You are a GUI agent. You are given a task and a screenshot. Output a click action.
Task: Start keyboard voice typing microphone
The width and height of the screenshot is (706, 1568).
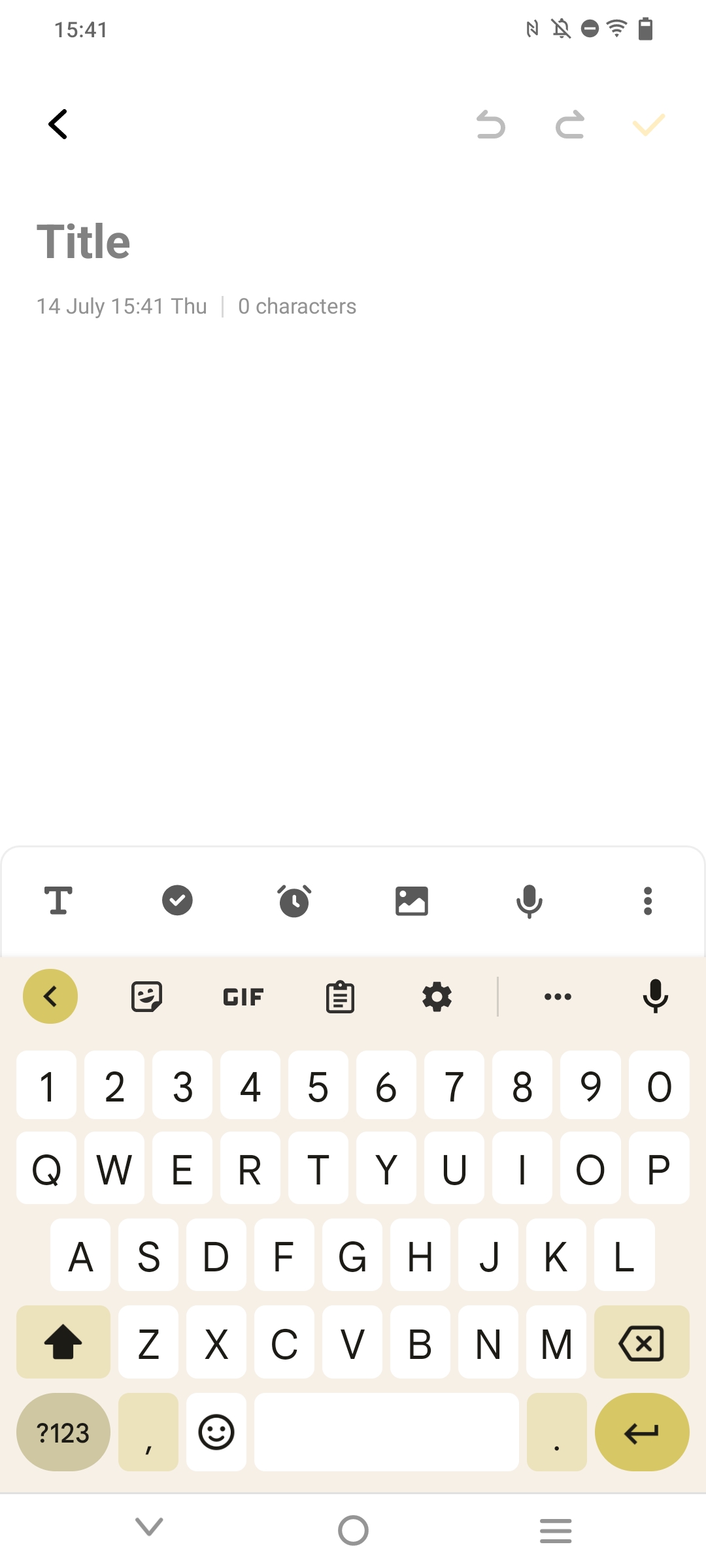[655, 996]
